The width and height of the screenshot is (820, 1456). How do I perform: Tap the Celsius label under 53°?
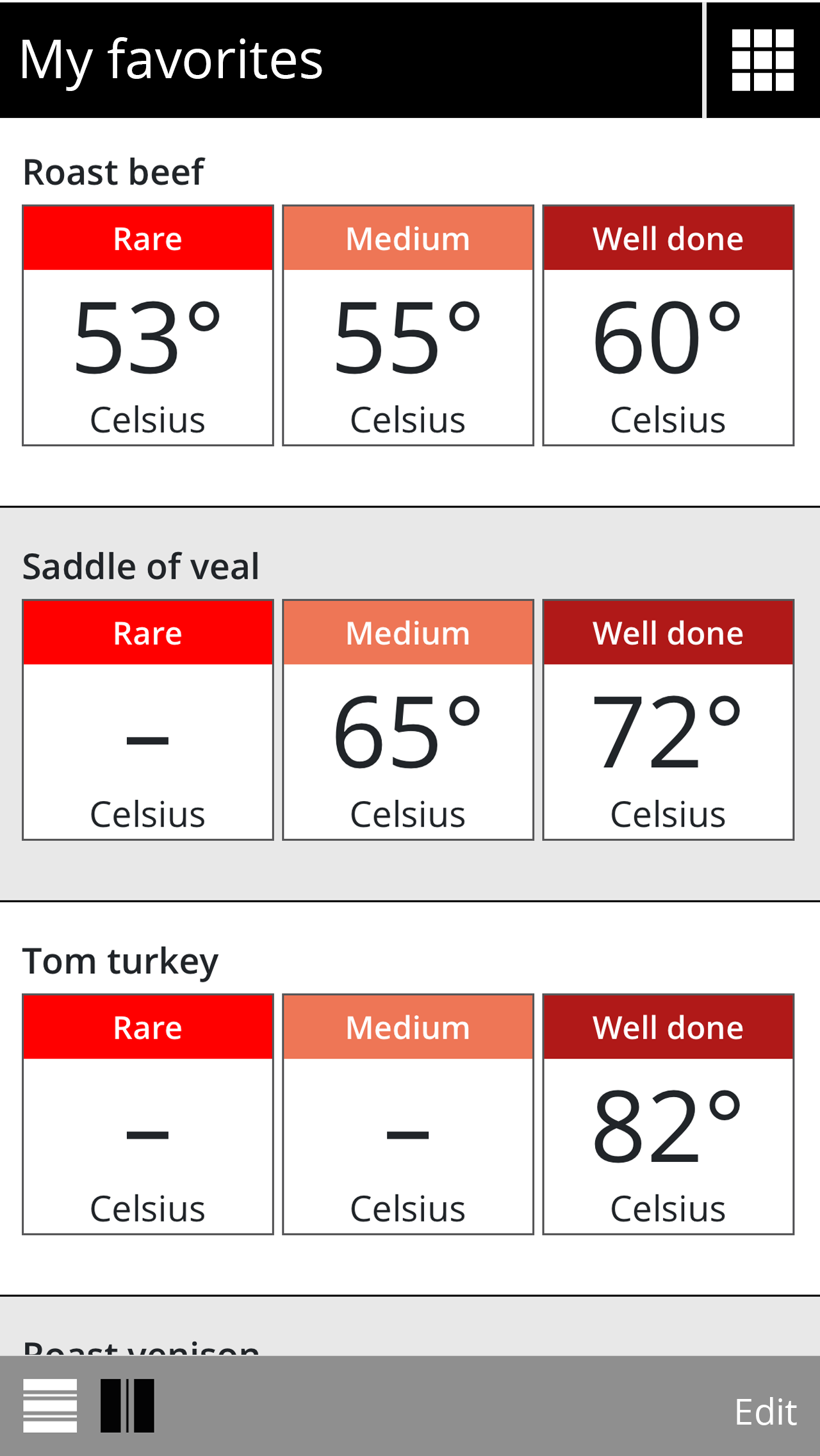148,419
